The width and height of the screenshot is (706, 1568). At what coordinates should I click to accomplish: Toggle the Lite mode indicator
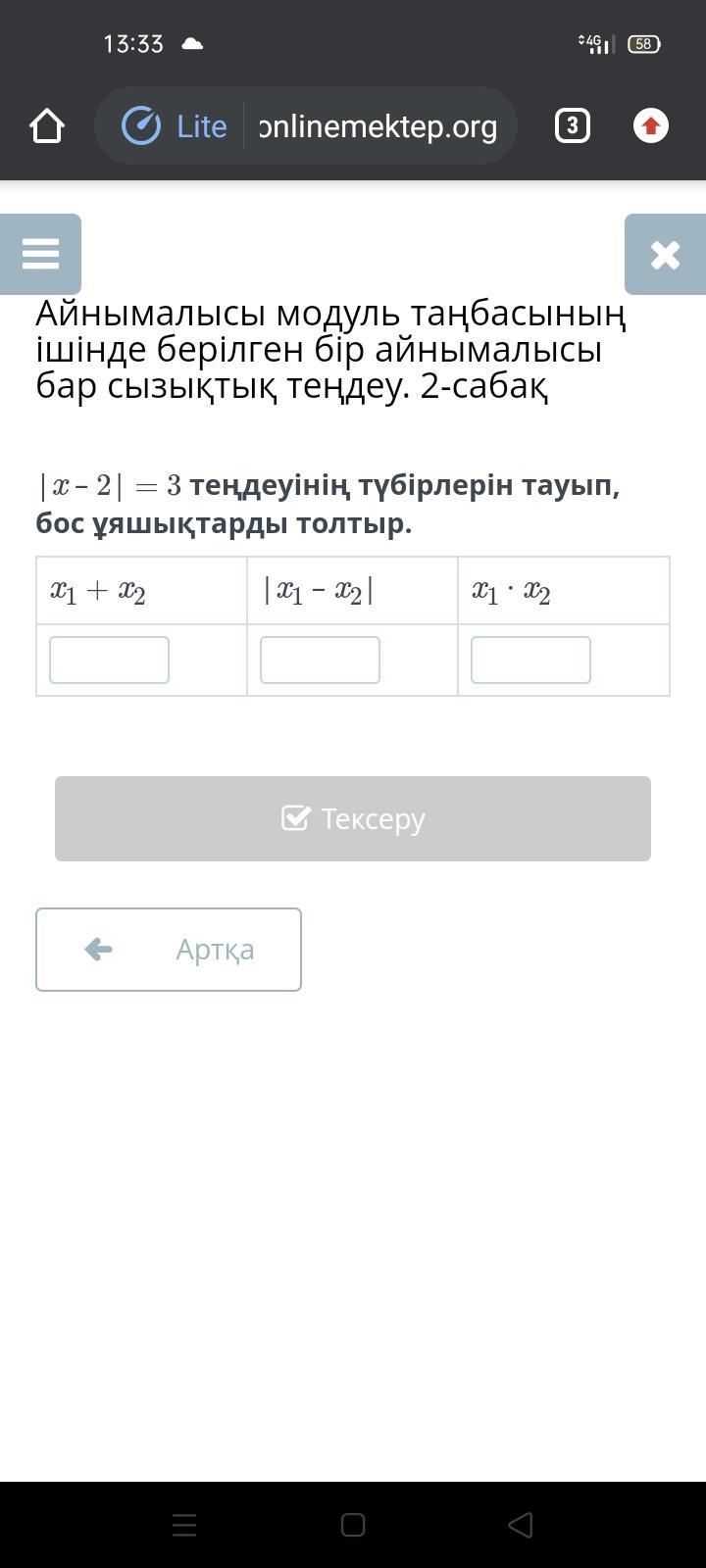[174, 126]
